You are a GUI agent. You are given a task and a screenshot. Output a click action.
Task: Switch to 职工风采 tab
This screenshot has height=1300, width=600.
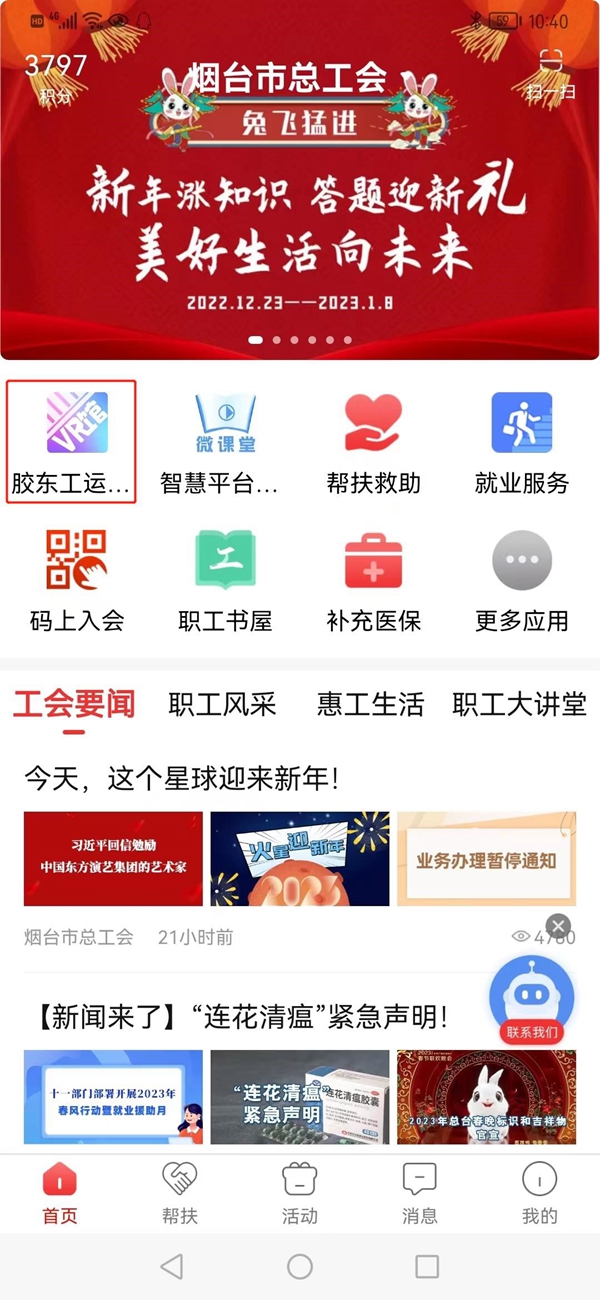(x=222, y=704)
